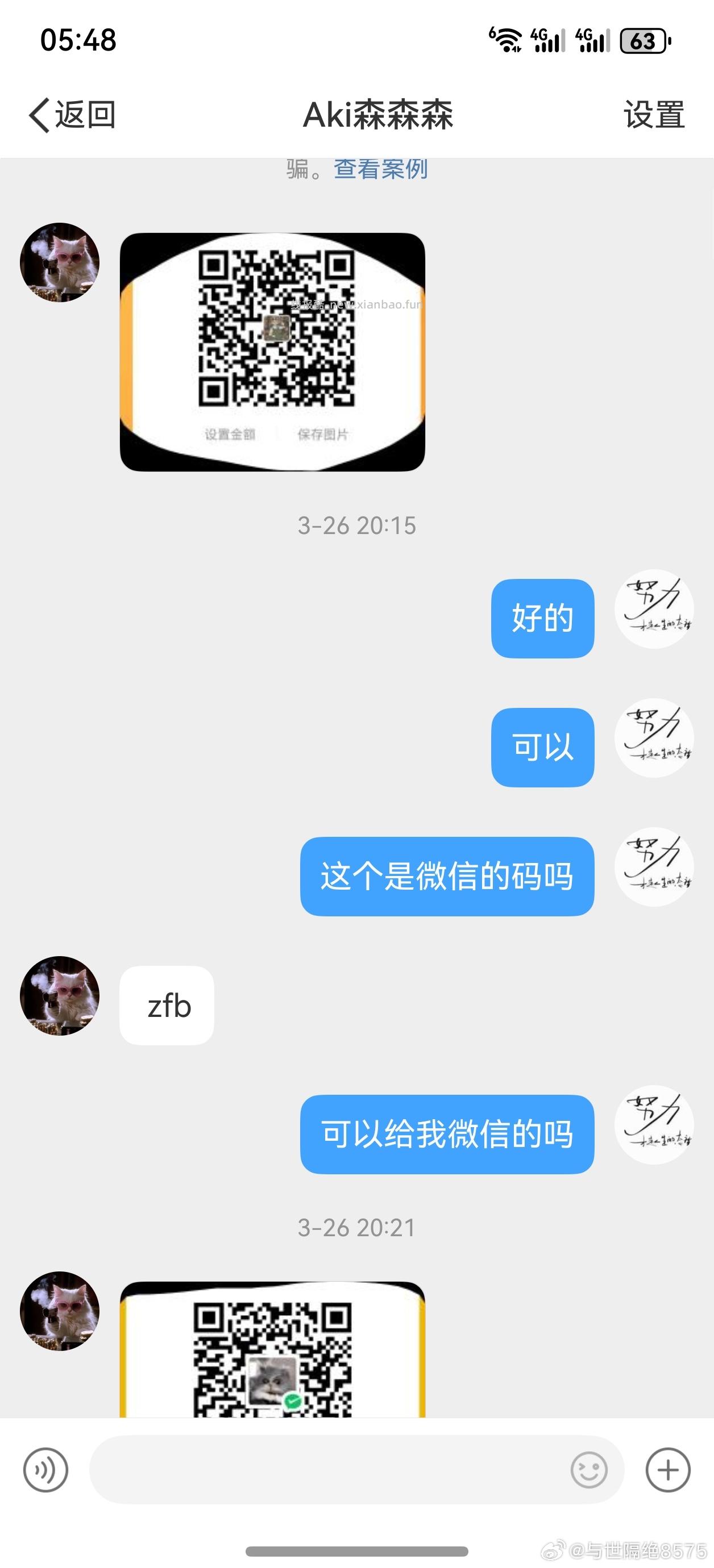
Task: Open the 查看案例 link
Action: point(380,169)
